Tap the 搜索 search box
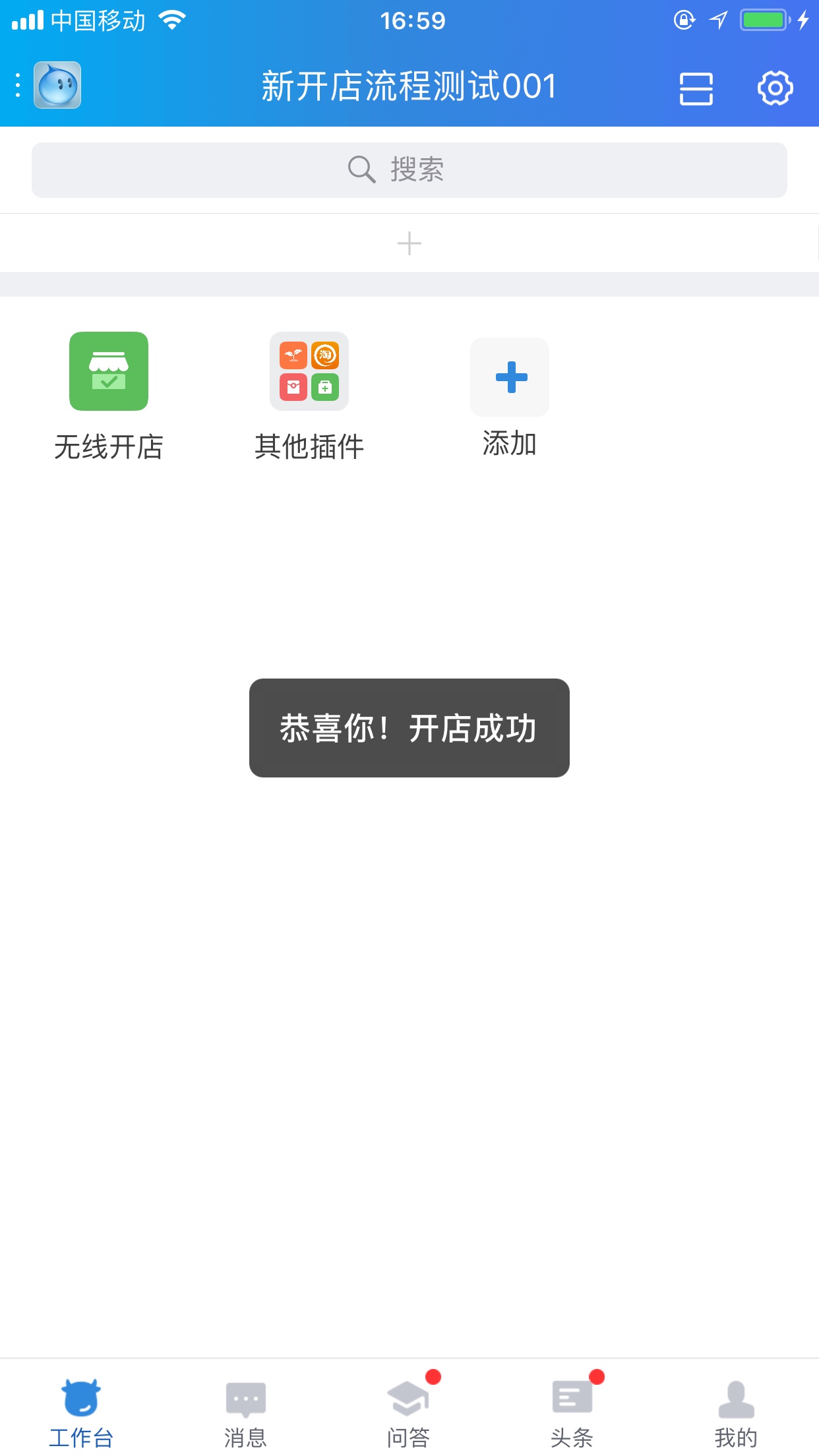 pos(409,170)
